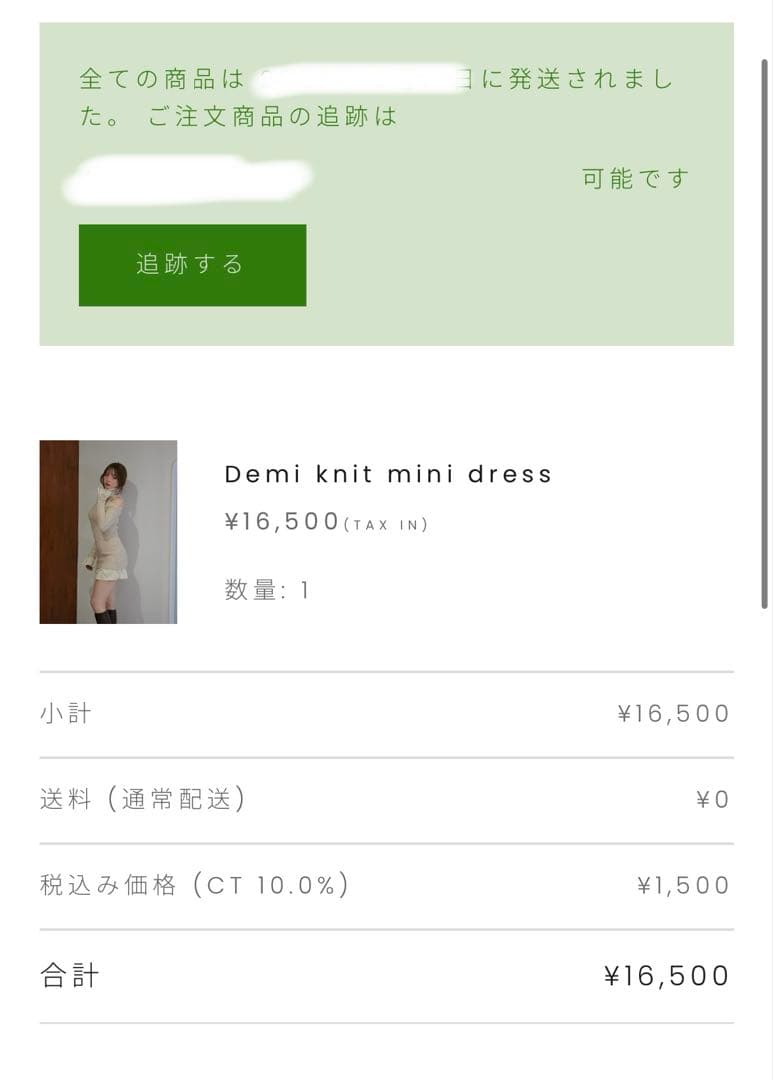The width and height of the screenshot is (773, 1080).
Task: Open the Demi knit mini dress product page
Action: point(388,474)
